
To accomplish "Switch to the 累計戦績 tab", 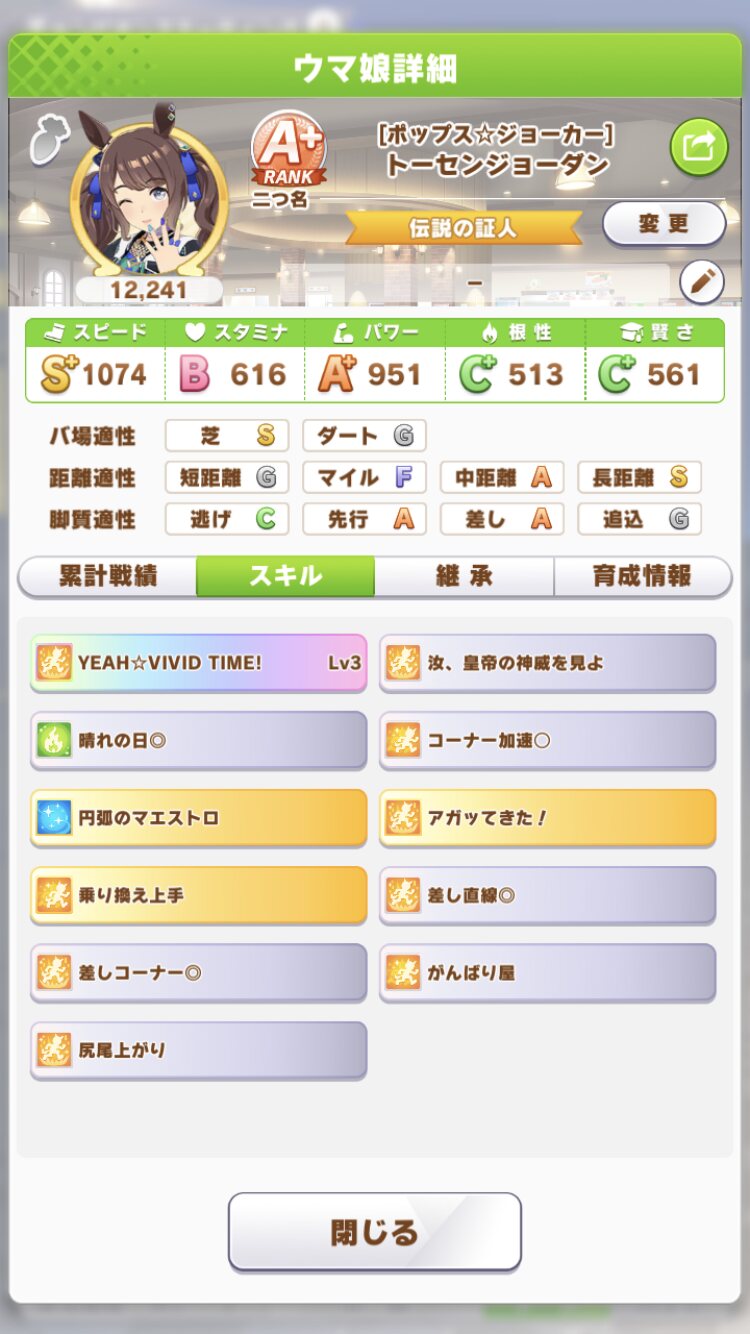I will click(x=108, y=577).
